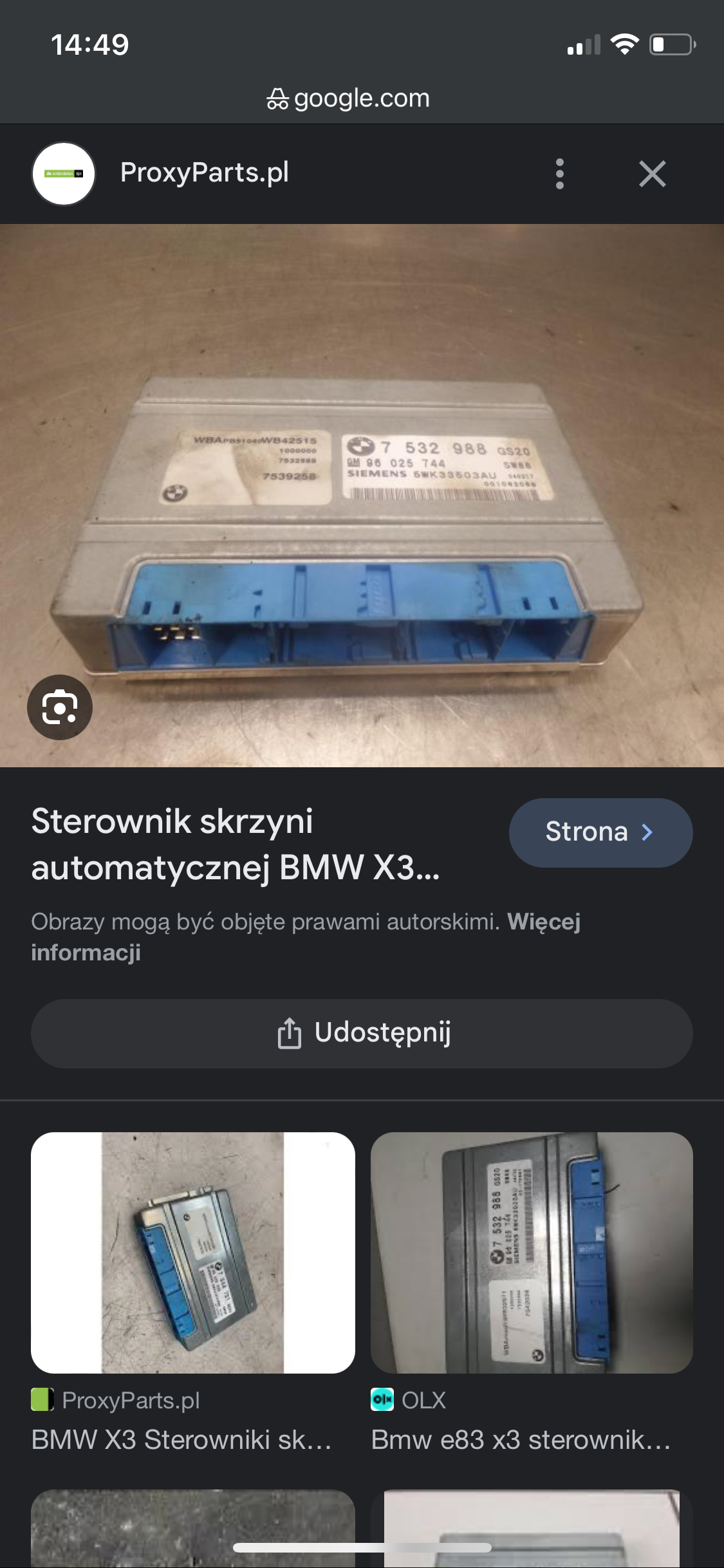Image resolution: width=724 pixels, height=1568 pixels.
Task: Search this image with Google Lens
Action: click(x=60, y=707)
